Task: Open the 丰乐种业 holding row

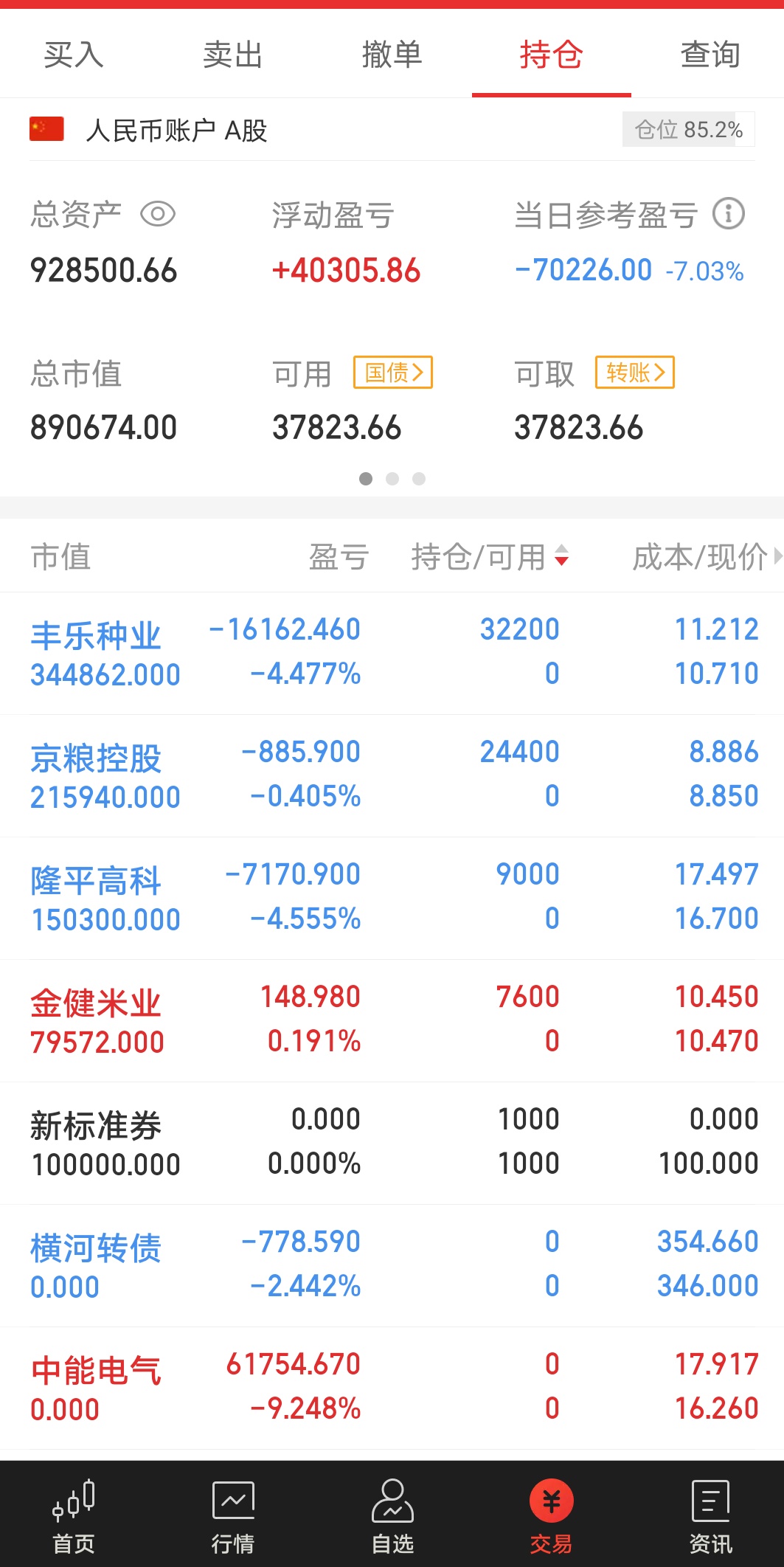Action: [392, 653]
